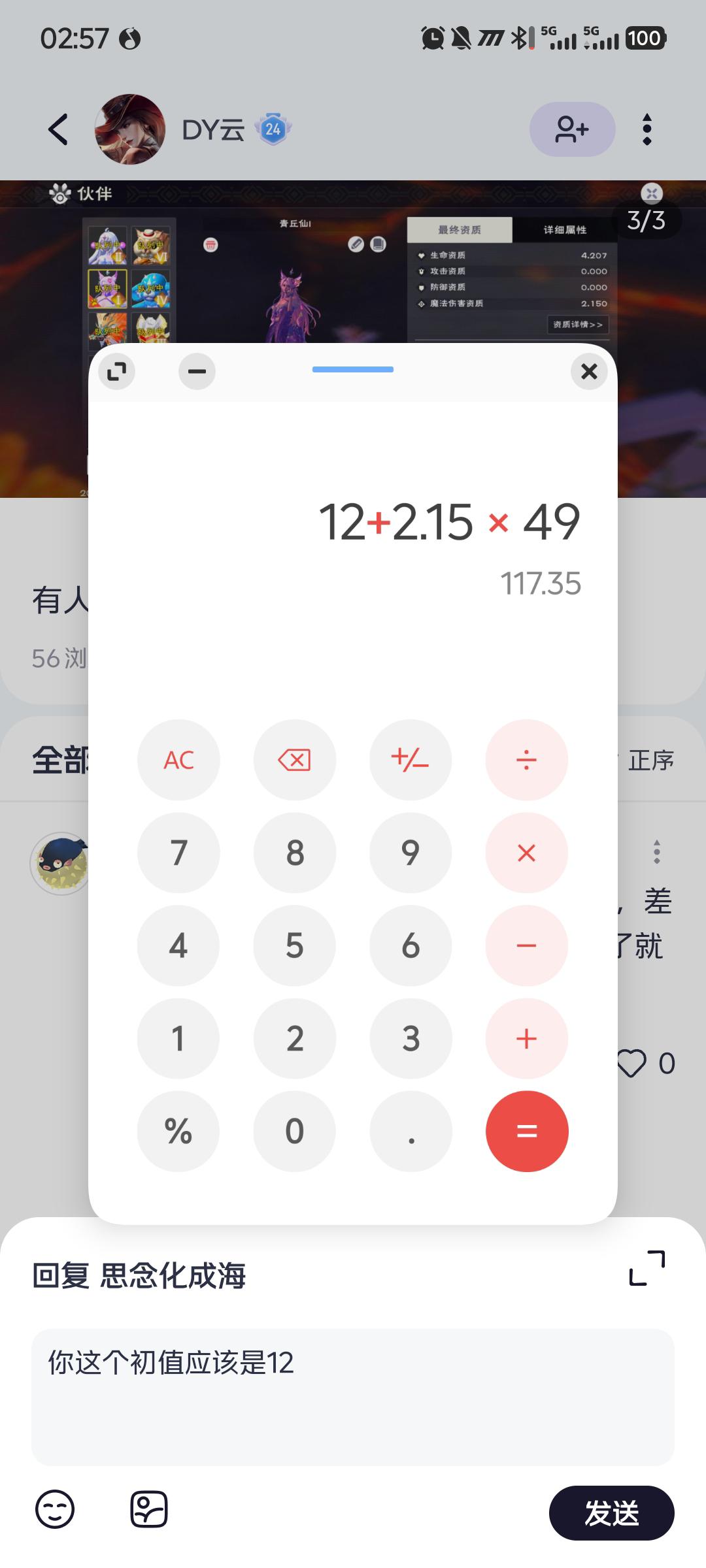Minimize the floating calculator window
The width and height of the screenshot is (706, 1568).
(x=197, y=371)
